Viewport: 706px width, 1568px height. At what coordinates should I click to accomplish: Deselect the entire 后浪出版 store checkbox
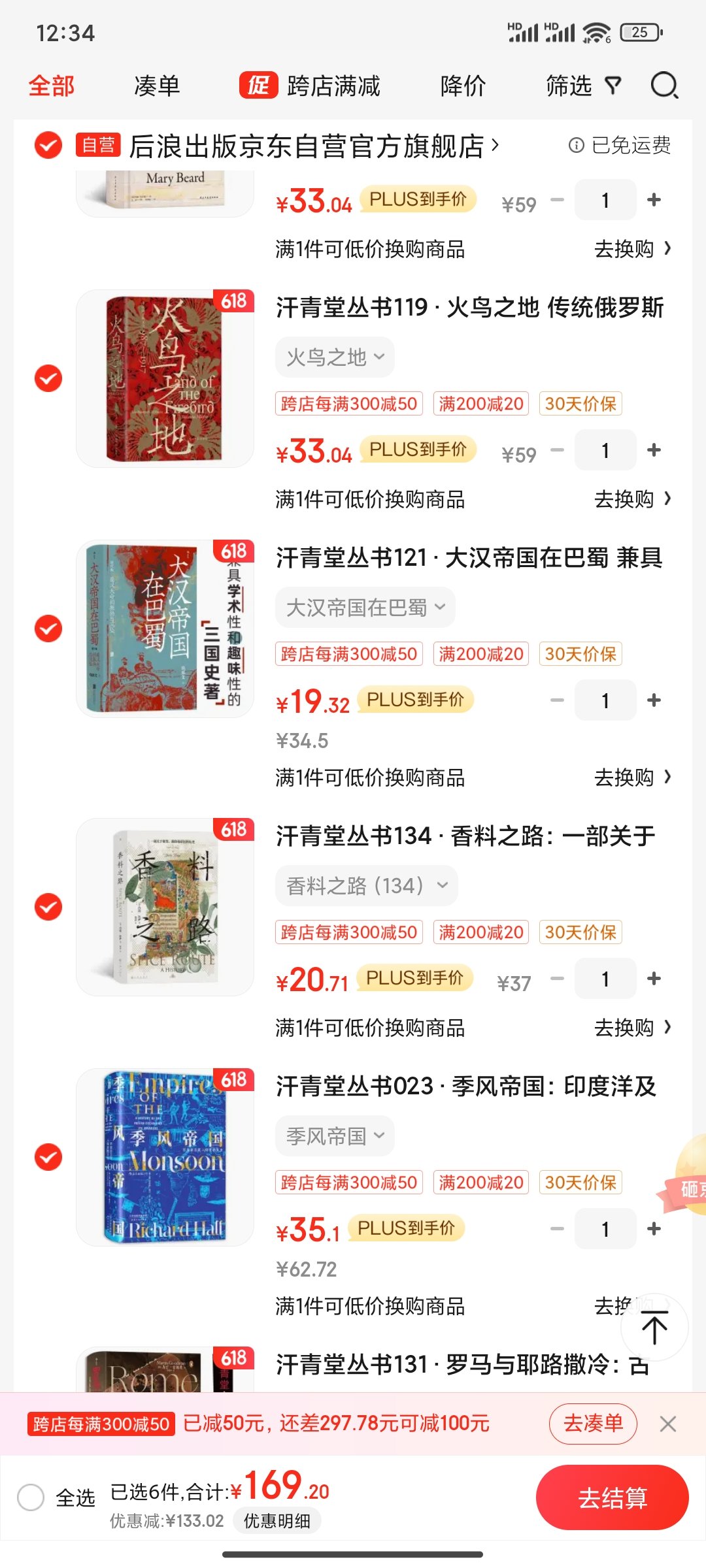48,145
